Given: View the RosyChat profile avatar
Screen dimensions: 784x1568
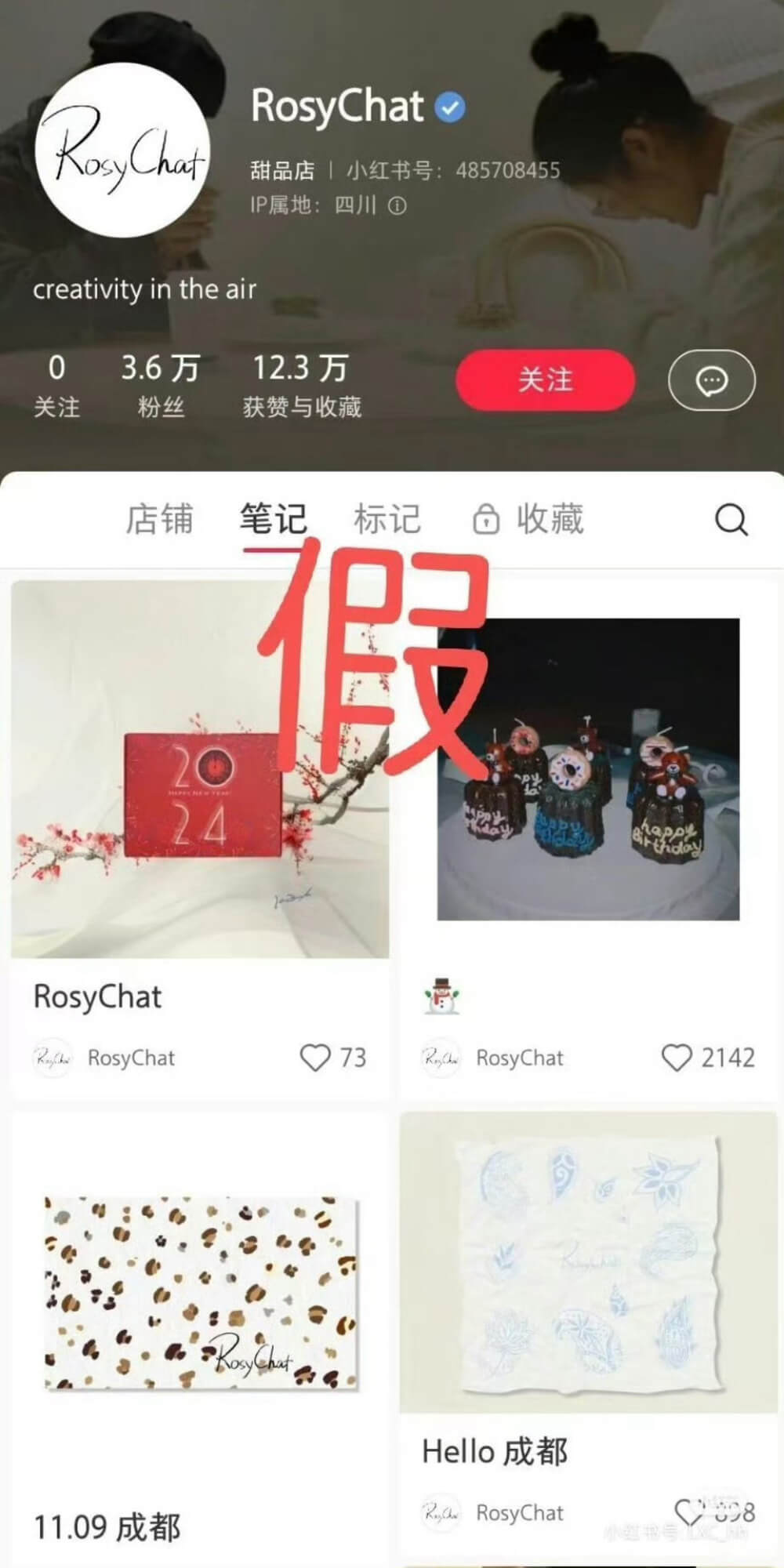Looking at the screenshot, I should click(122, 151).
